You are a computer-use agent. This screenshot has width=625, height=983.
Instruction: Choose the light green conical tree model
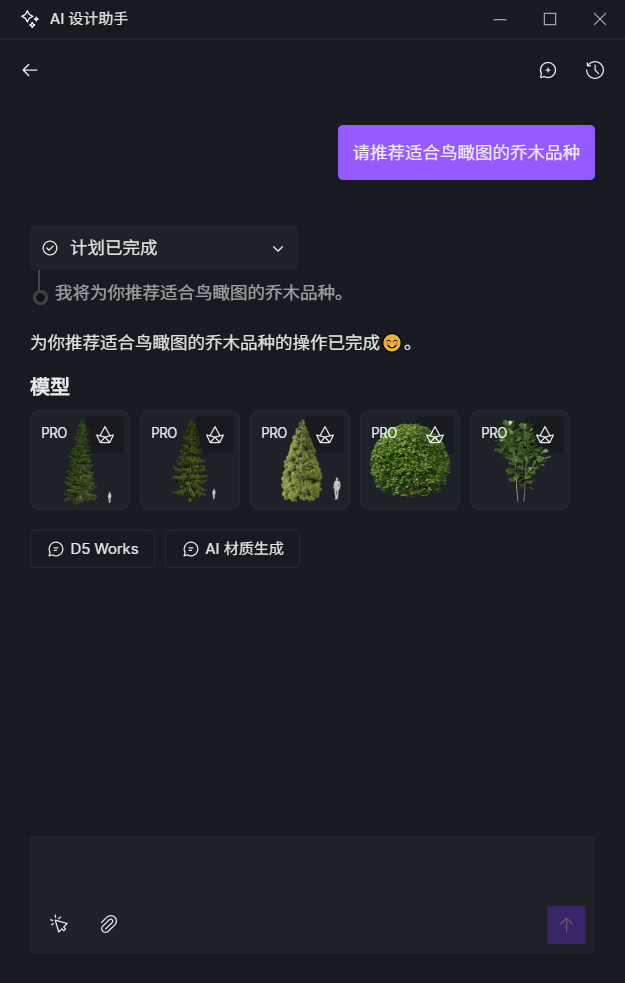(300, 460)
